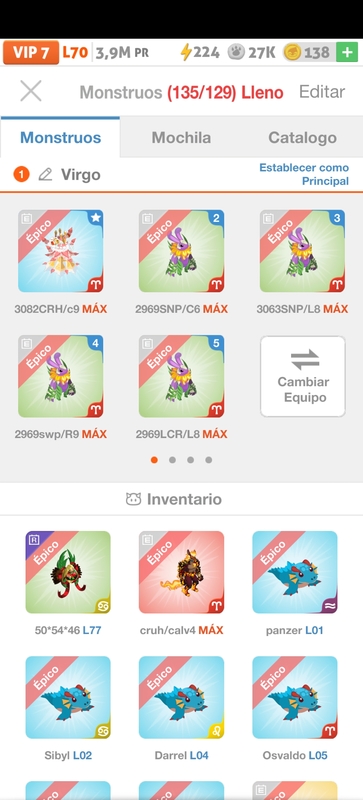
Task: Select the Monstruos tab
Action: (x=60, y=138)
